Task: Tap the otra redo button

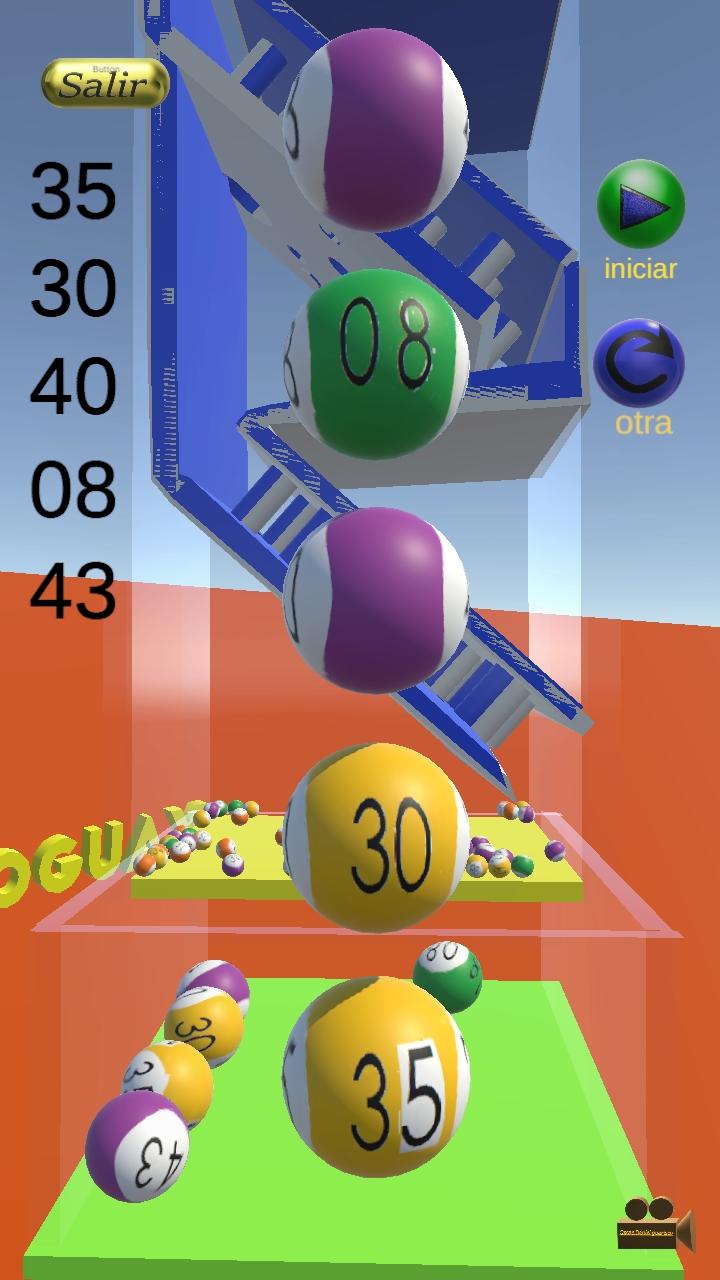Action: click(639, 364)
